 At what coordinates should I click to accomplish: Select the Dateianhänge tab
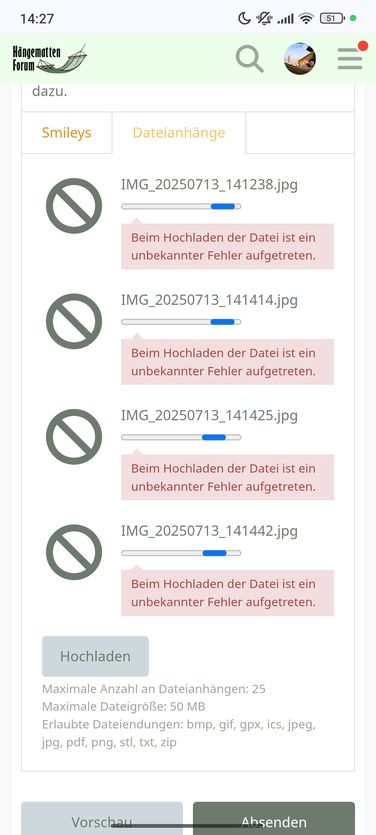[x=179, y=133]
